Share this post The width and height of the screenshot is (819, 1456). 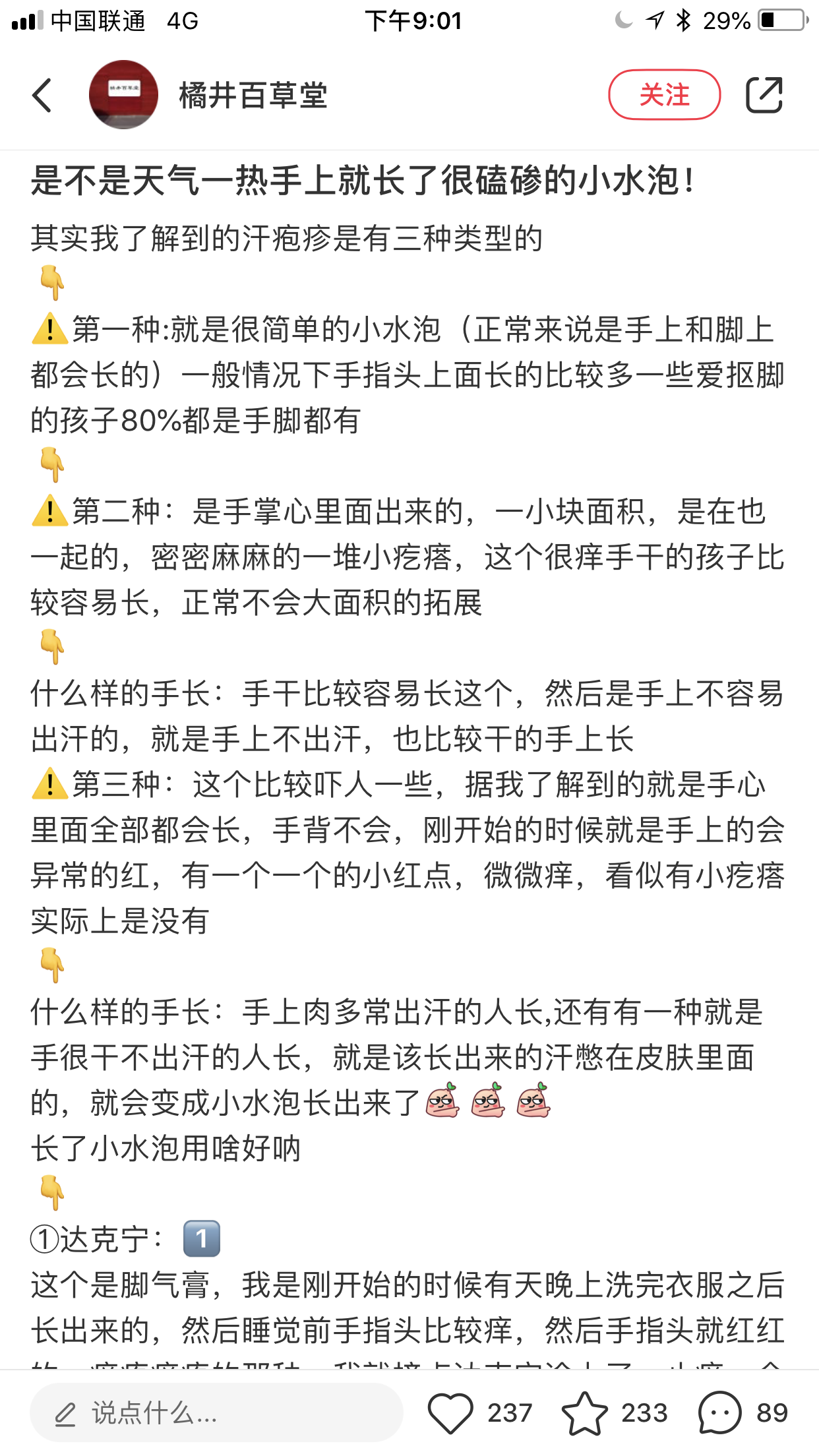pos(764,95)
